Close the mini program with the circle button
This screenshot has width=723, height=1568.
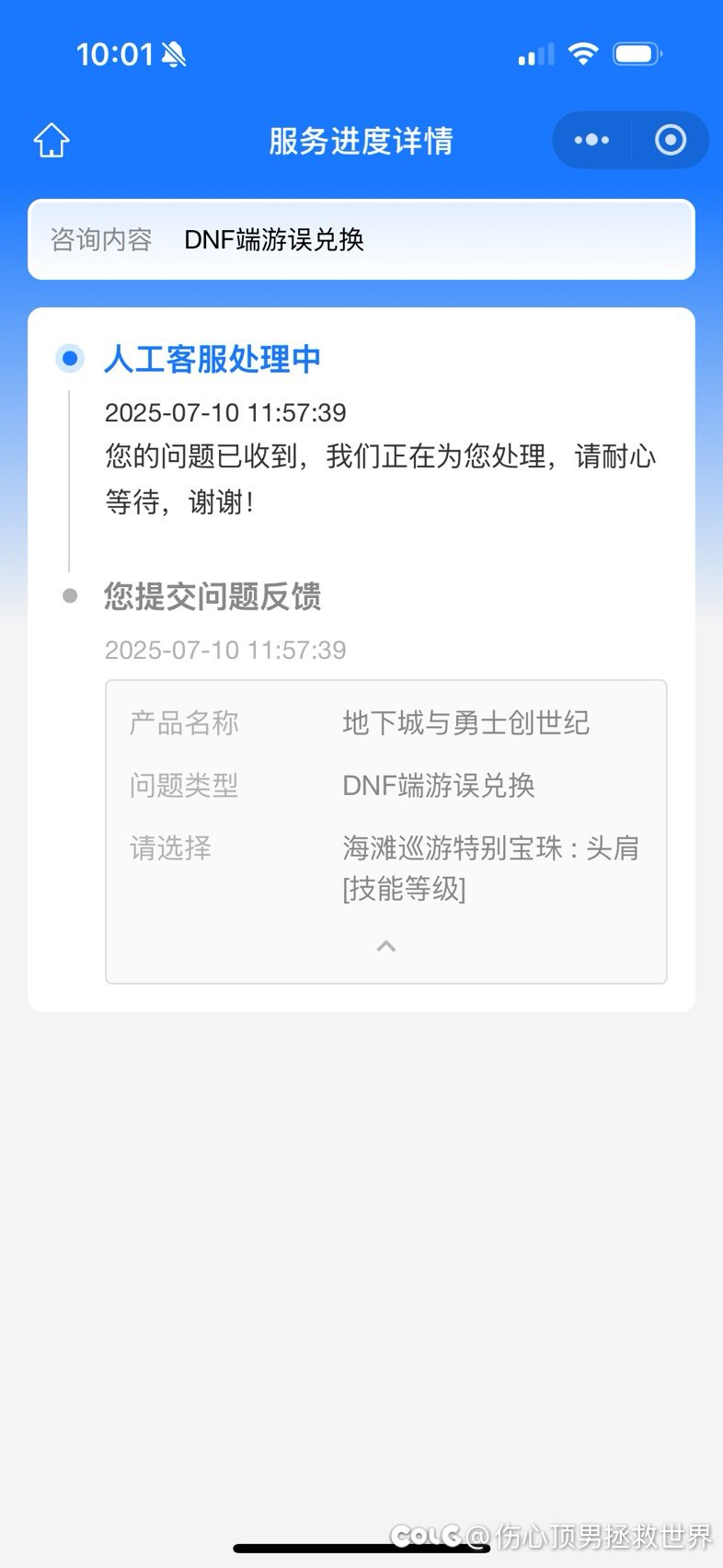(x=671, y=140)
